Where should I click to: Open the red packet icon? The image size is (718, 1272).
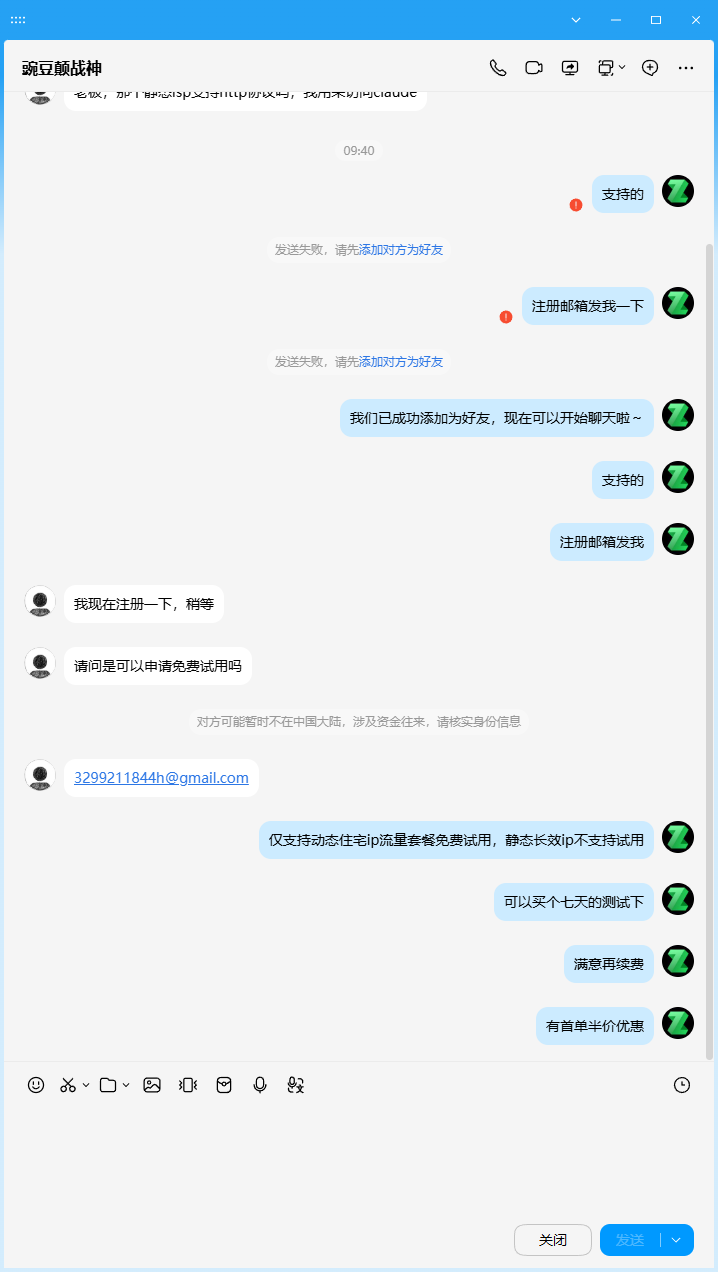224,1085
